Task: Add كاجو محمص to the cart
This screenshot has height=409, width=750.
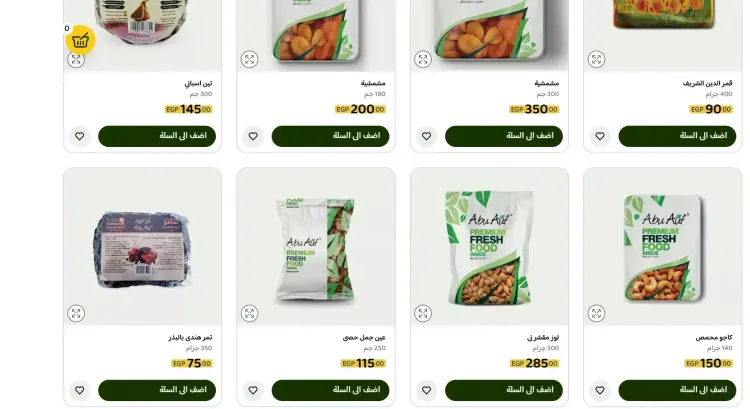Action: click(x=677, y=390)
